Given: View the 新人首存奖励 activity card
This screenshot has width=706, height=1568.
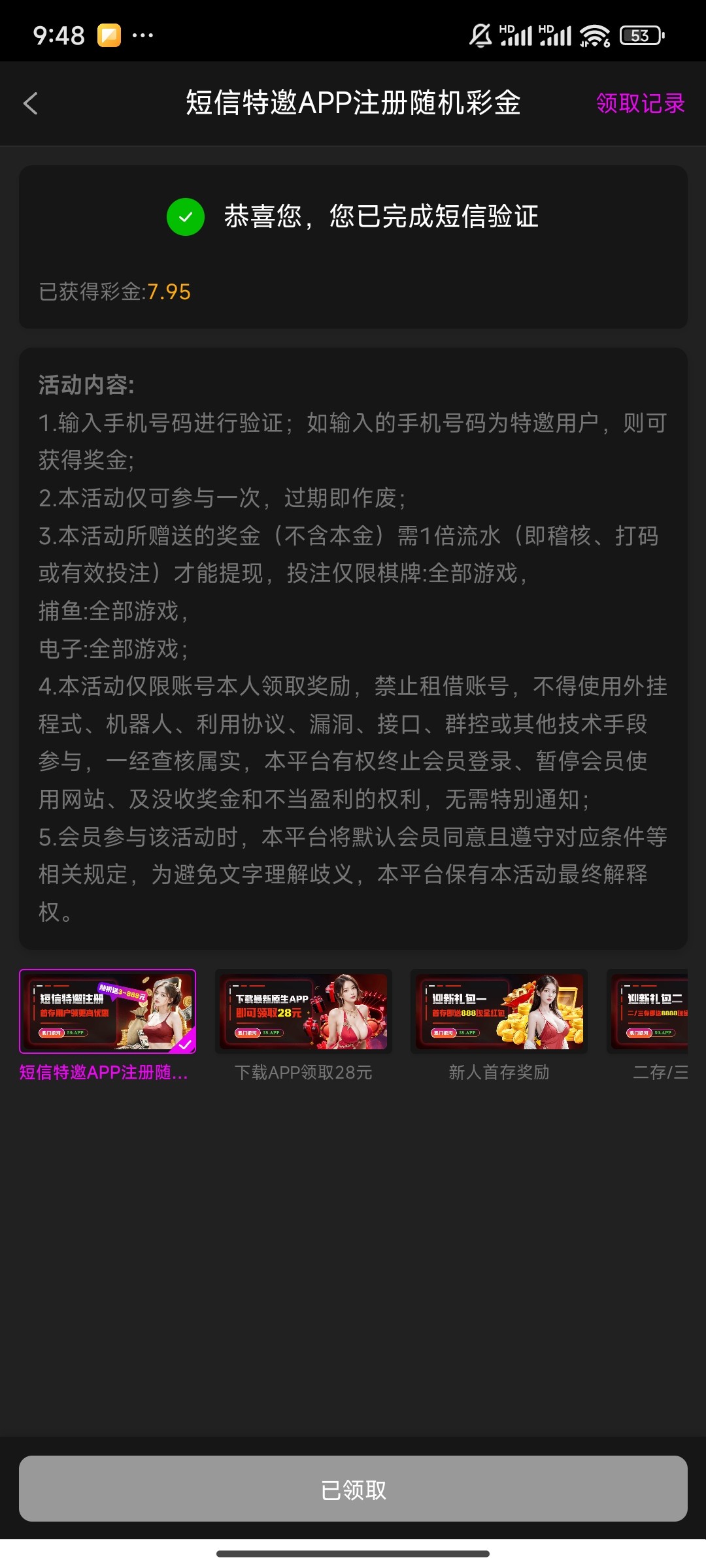Looking at the screenshot, I should coord(499,1011).
